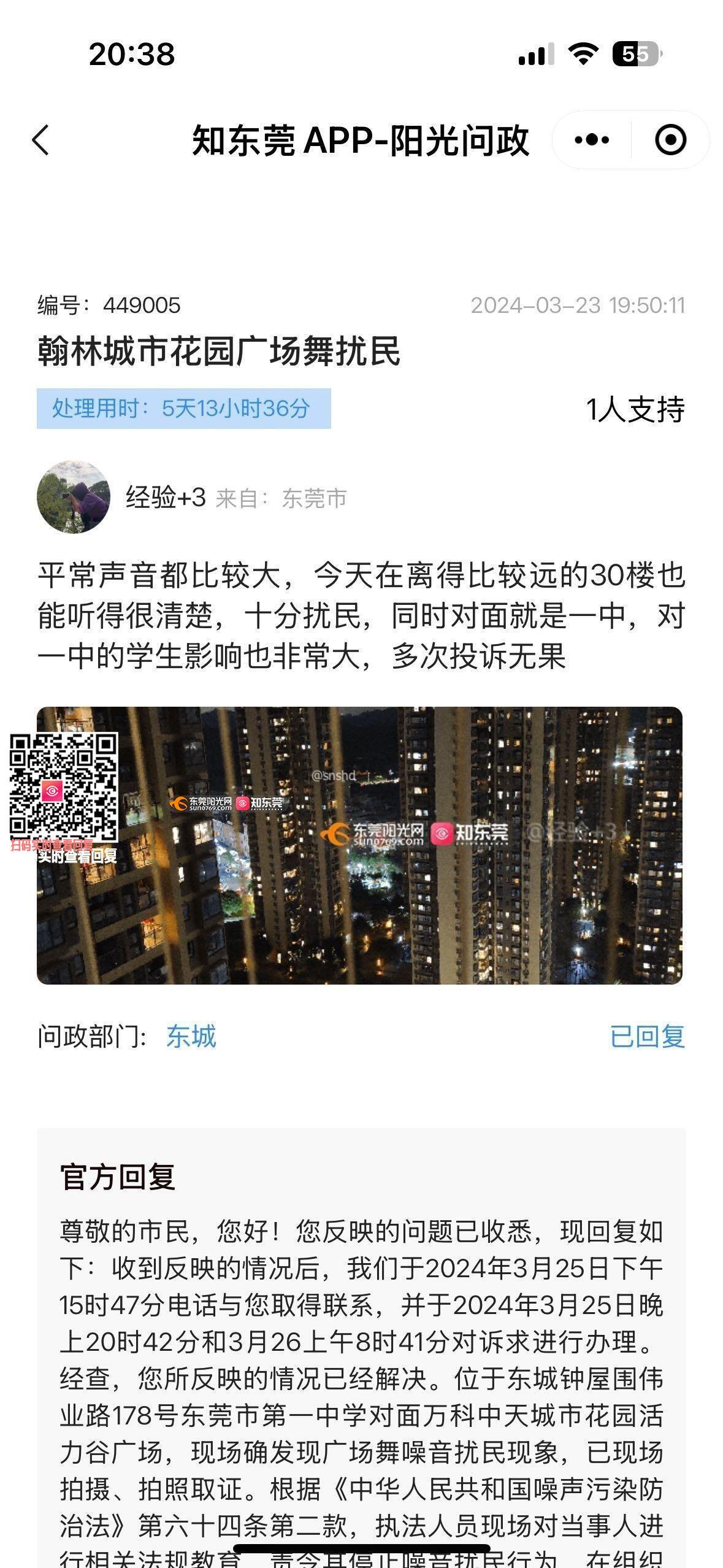Go back to the previous page
723x1568 pixels.
41,140
